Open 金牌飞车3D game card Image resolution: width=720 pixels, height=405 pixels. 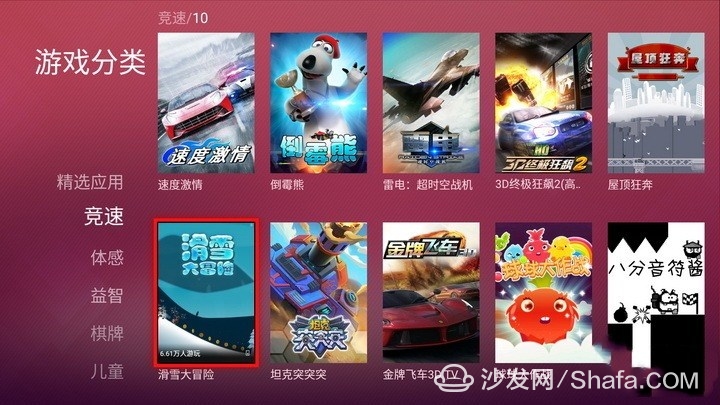[431, 292]
